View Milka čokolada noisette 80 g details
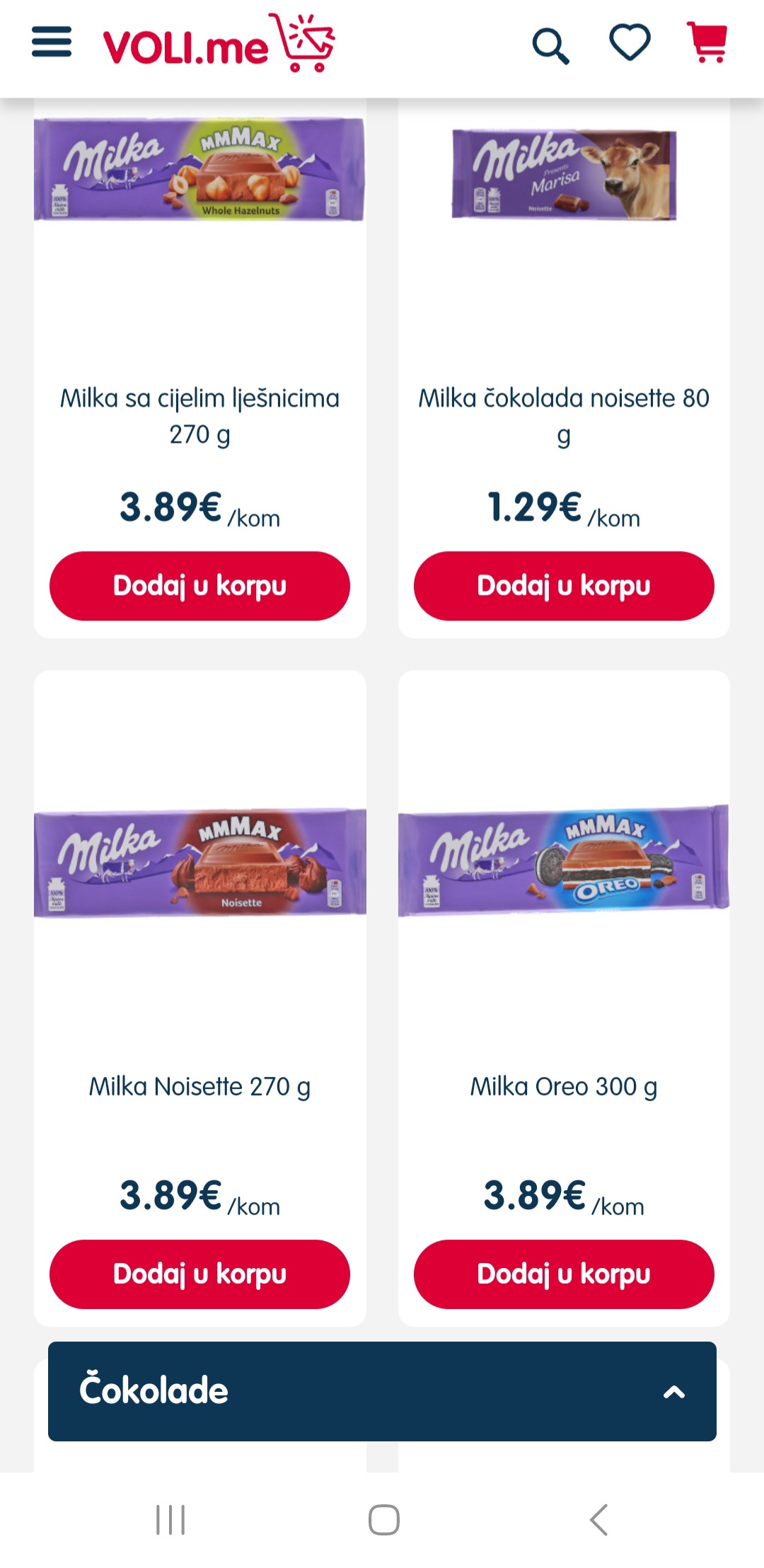This screenshot has height=1568, width=764. 564,415
